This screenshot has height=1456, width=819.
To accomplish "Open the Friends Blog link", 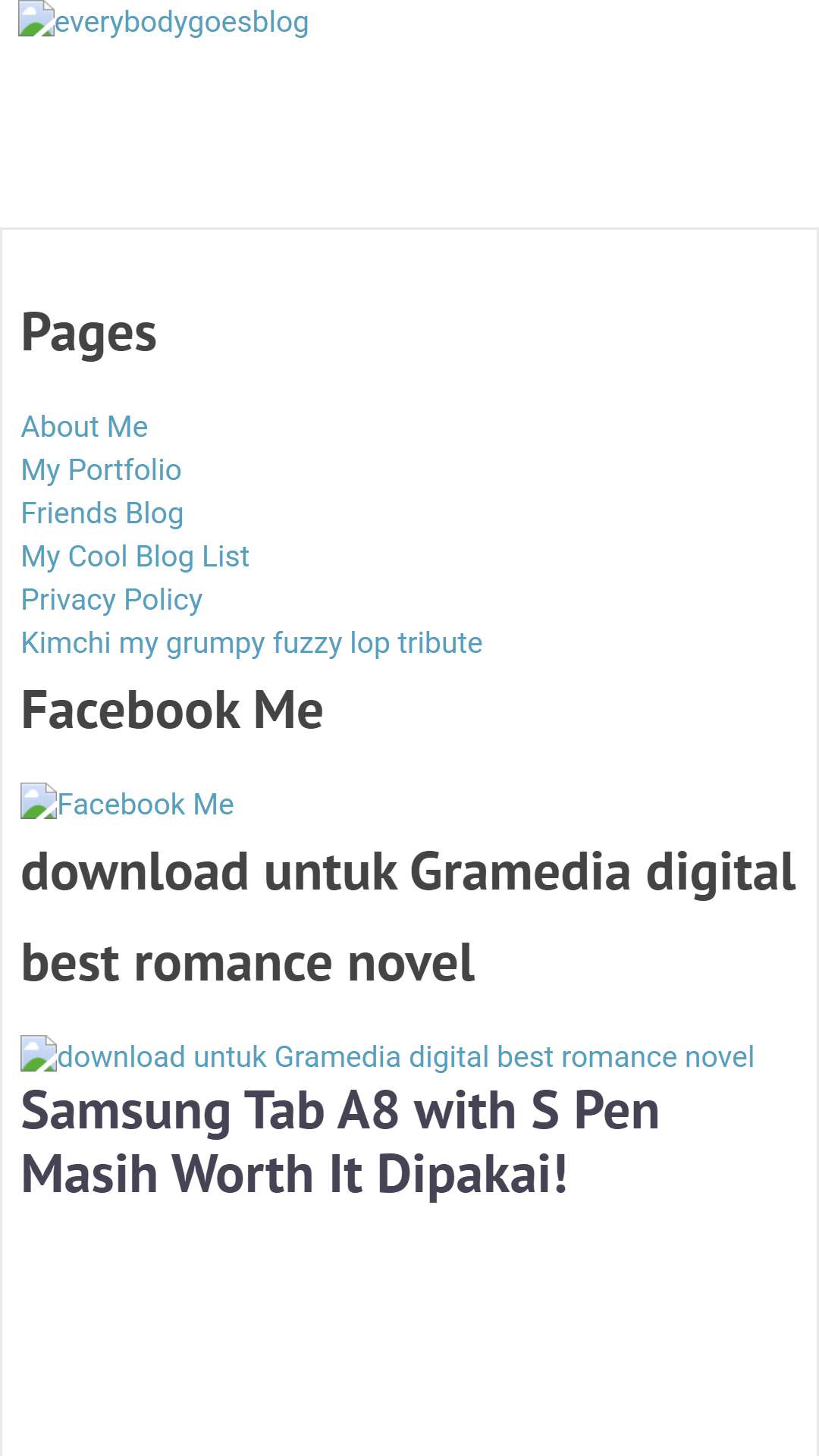I will tap(102, 513).
